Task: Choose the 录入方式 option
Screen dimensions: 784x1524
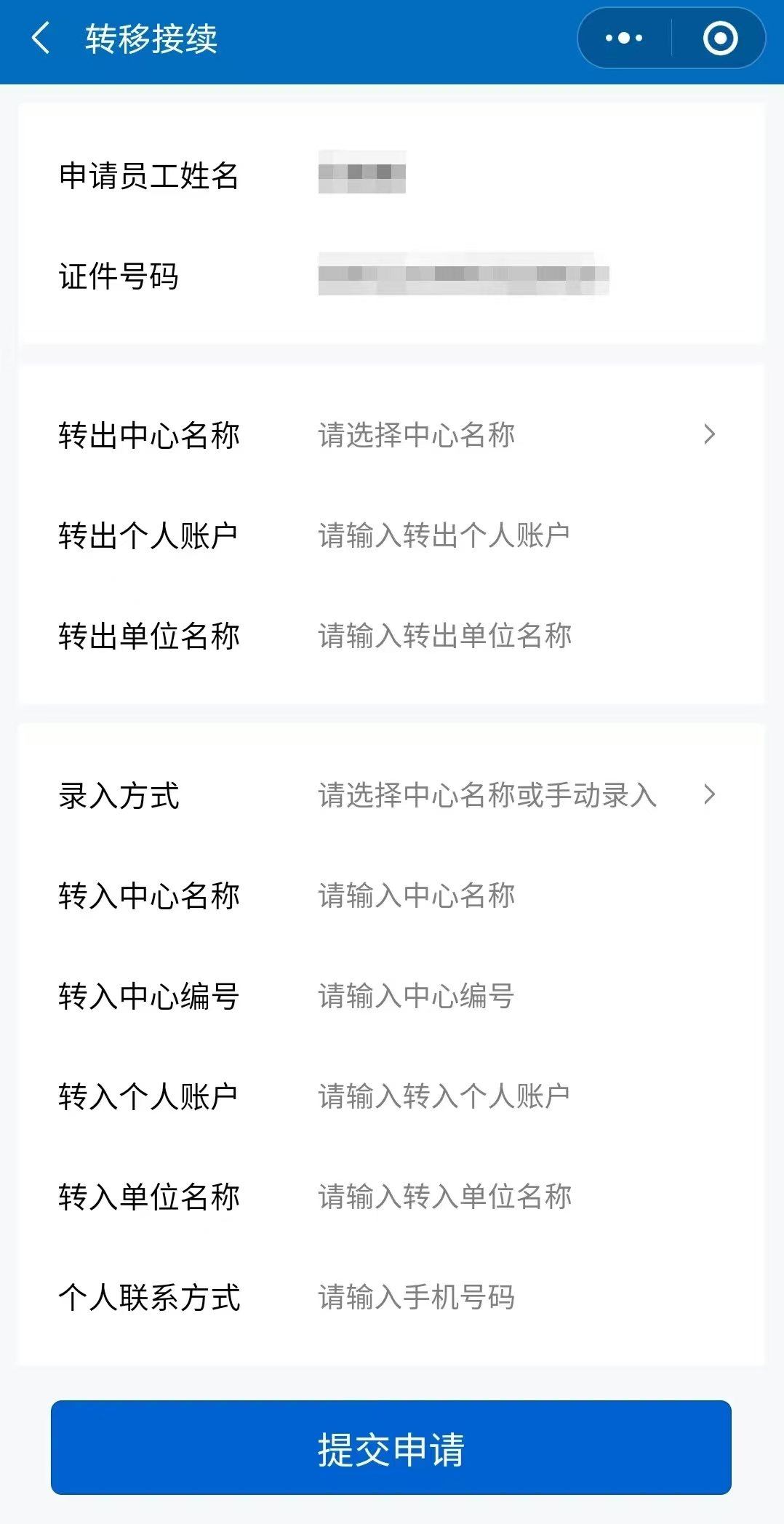Action: pyautogui.click(x=509, y=795)
